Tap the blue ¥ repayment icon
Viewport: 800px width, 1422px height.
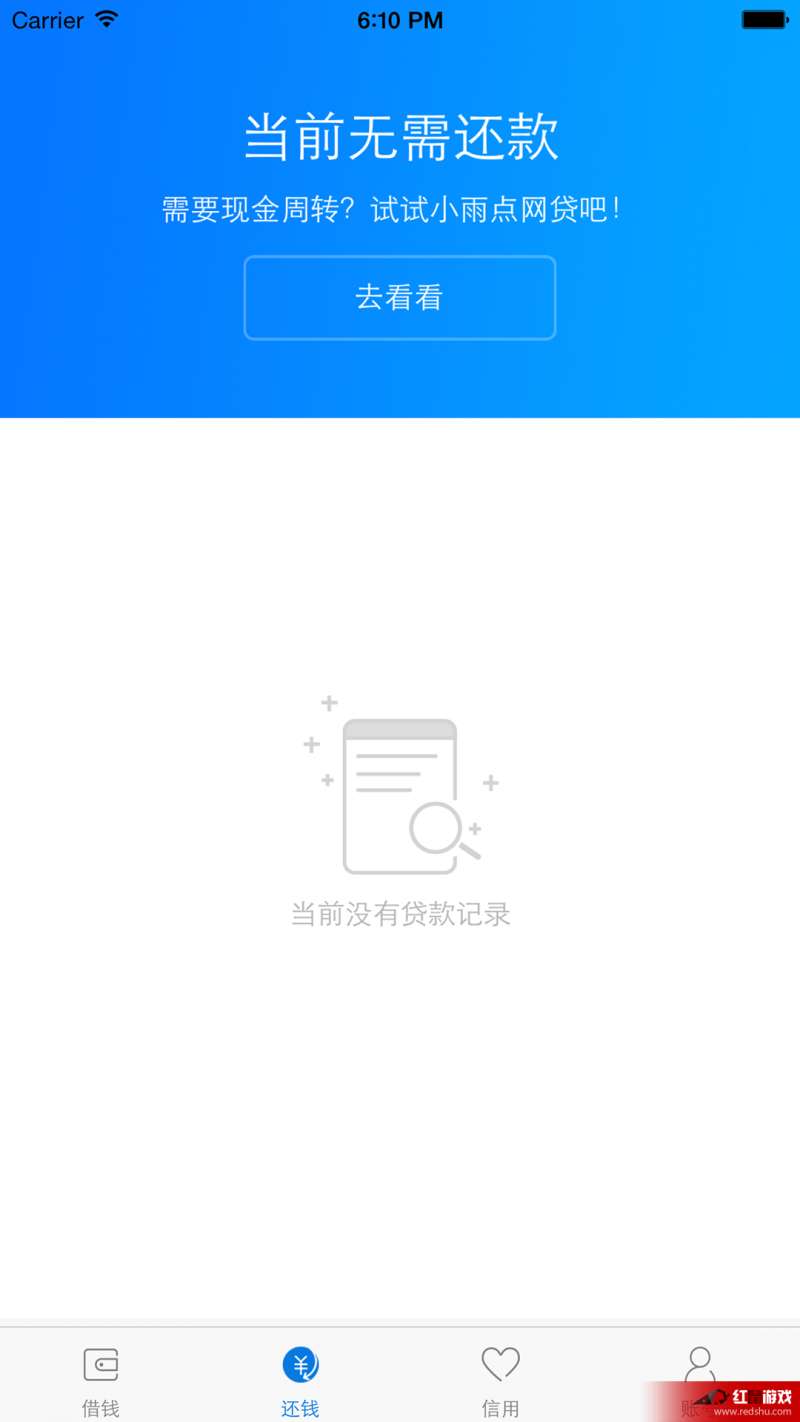click(x=300, y=1363)
